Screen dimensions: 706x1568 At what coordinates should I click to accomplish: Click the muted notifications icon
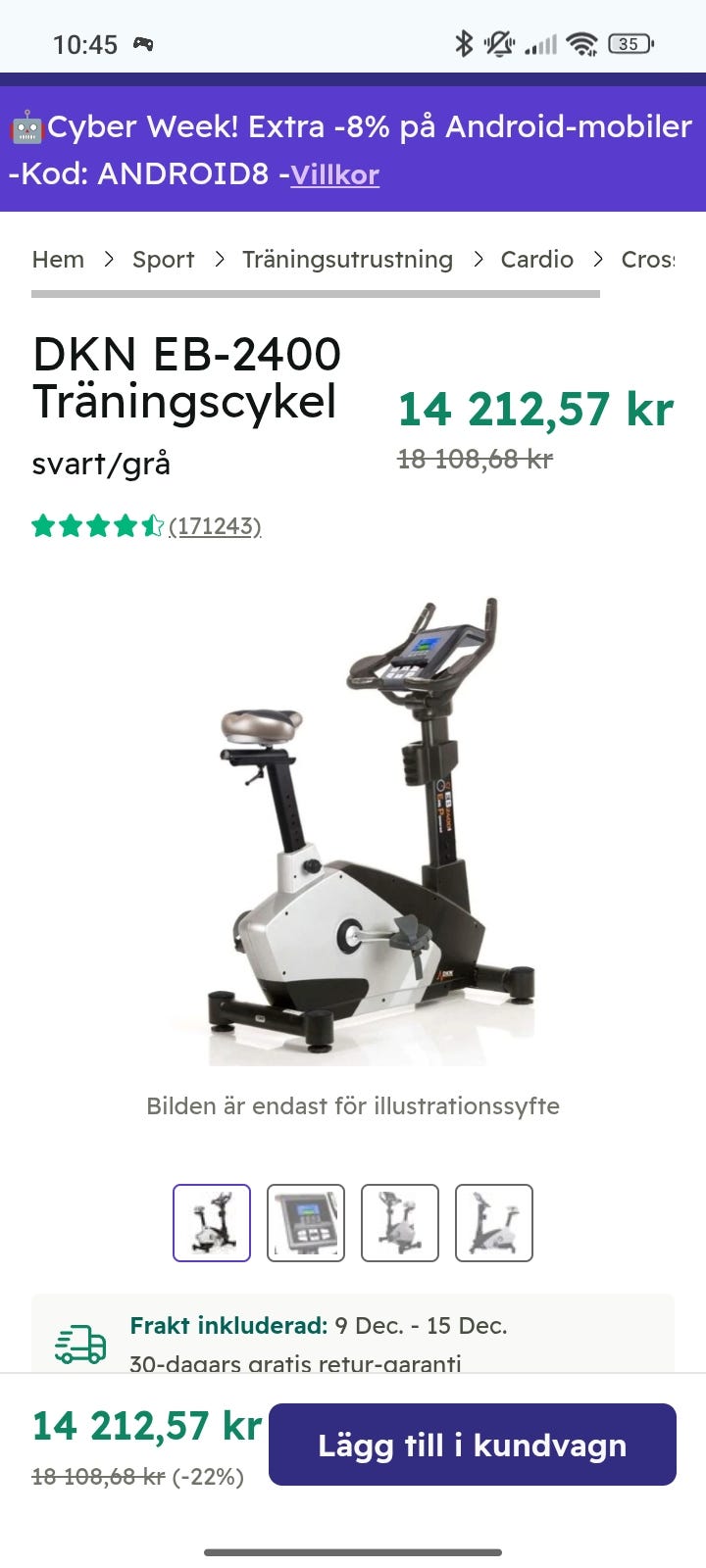tap(500, 43)
